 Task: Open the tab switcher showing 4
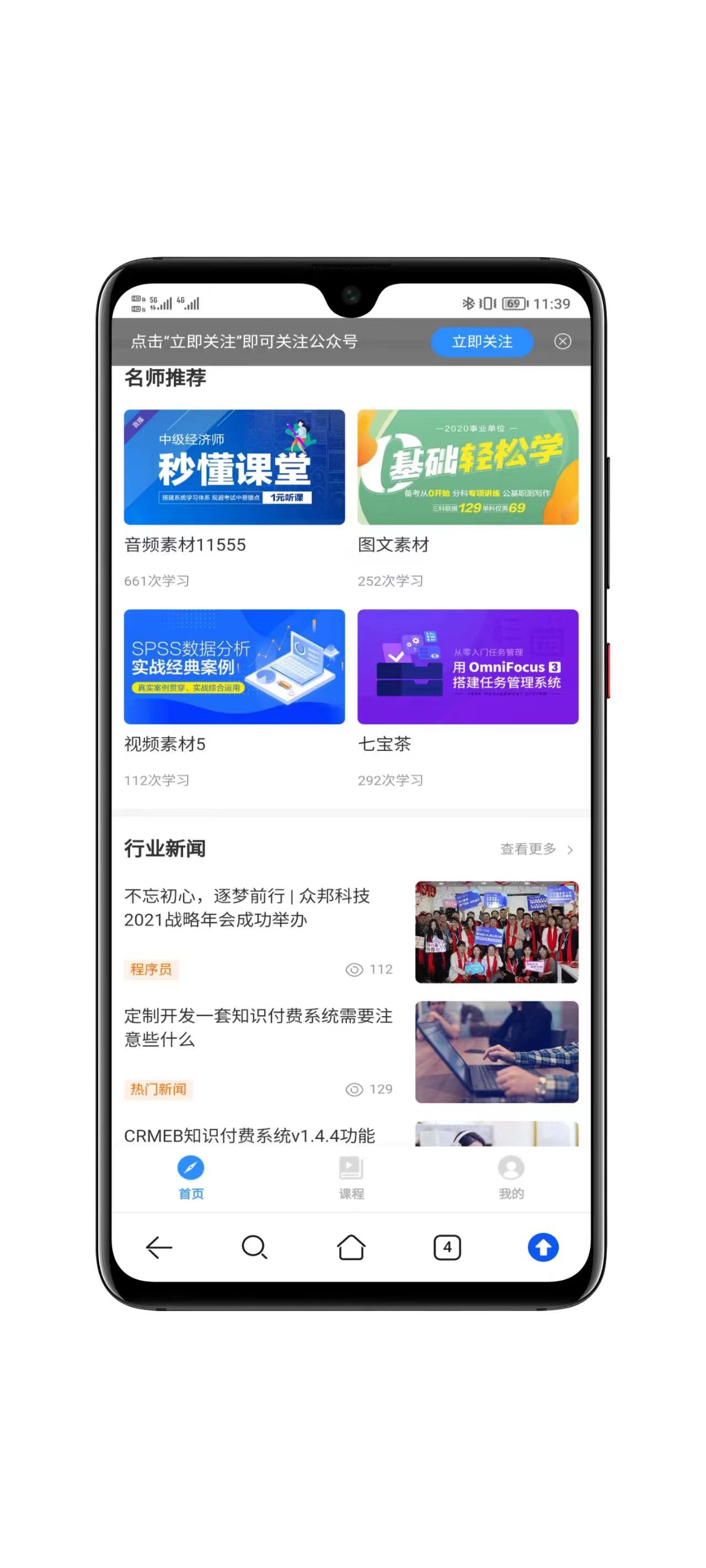tap(447, 1247)
